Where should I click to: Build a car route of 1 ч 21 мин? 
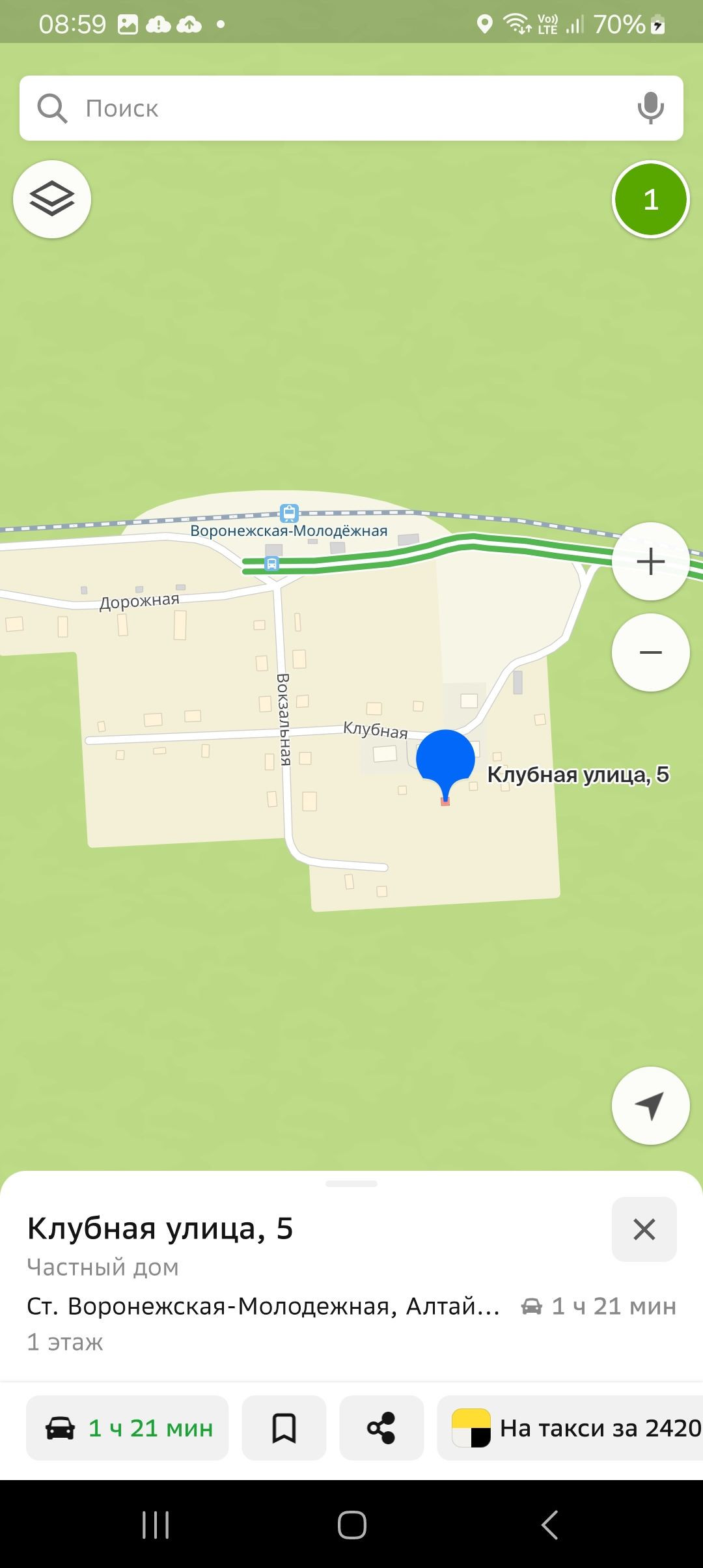pos(128,1428)
